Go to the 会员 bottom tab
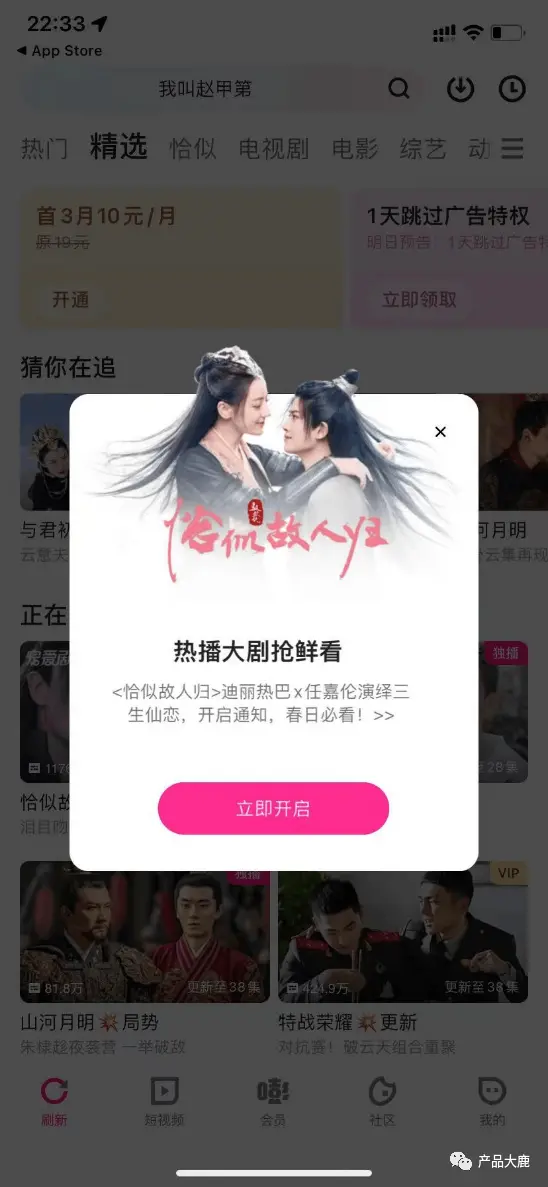Viewport: 548px width, 1187px height. pos(273,1101)
